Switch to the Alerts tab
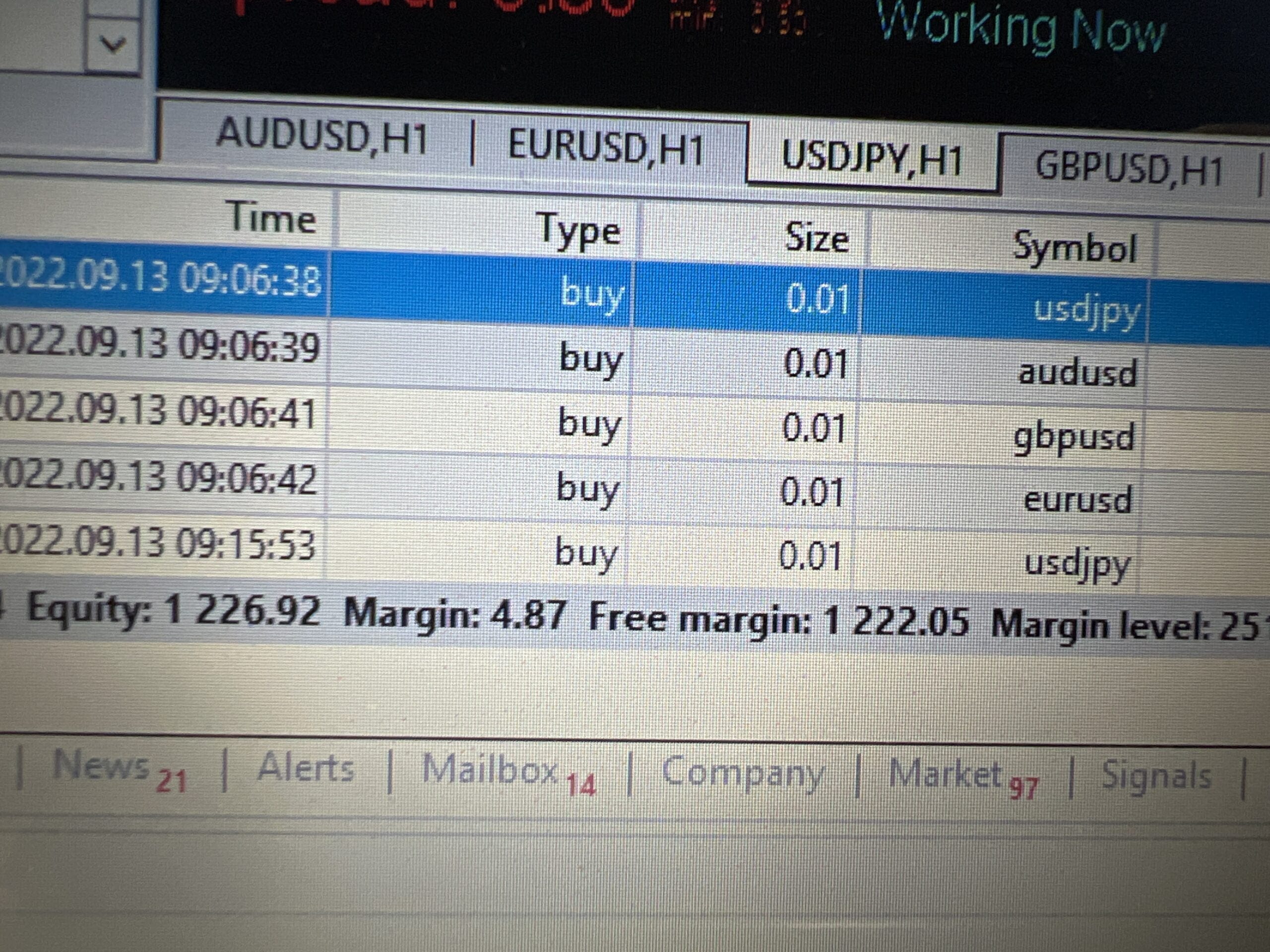Image resolution: width=1270 pixels, height=952 pixels. 306,769
